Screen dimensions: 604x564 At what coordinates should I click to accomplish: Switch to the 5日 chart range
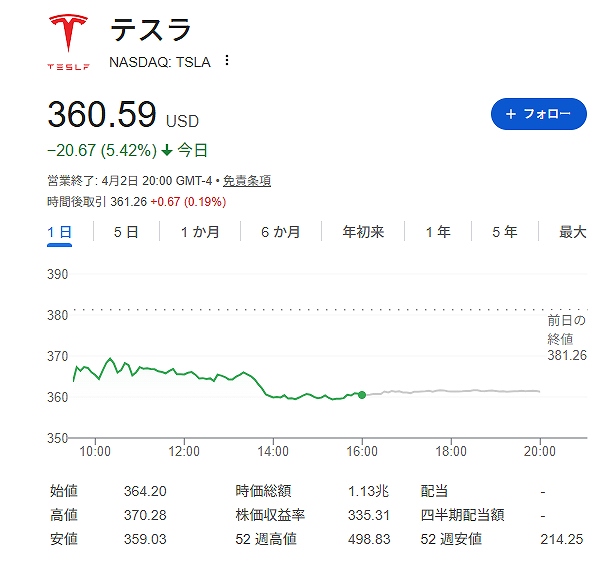(x=126, y=232)
